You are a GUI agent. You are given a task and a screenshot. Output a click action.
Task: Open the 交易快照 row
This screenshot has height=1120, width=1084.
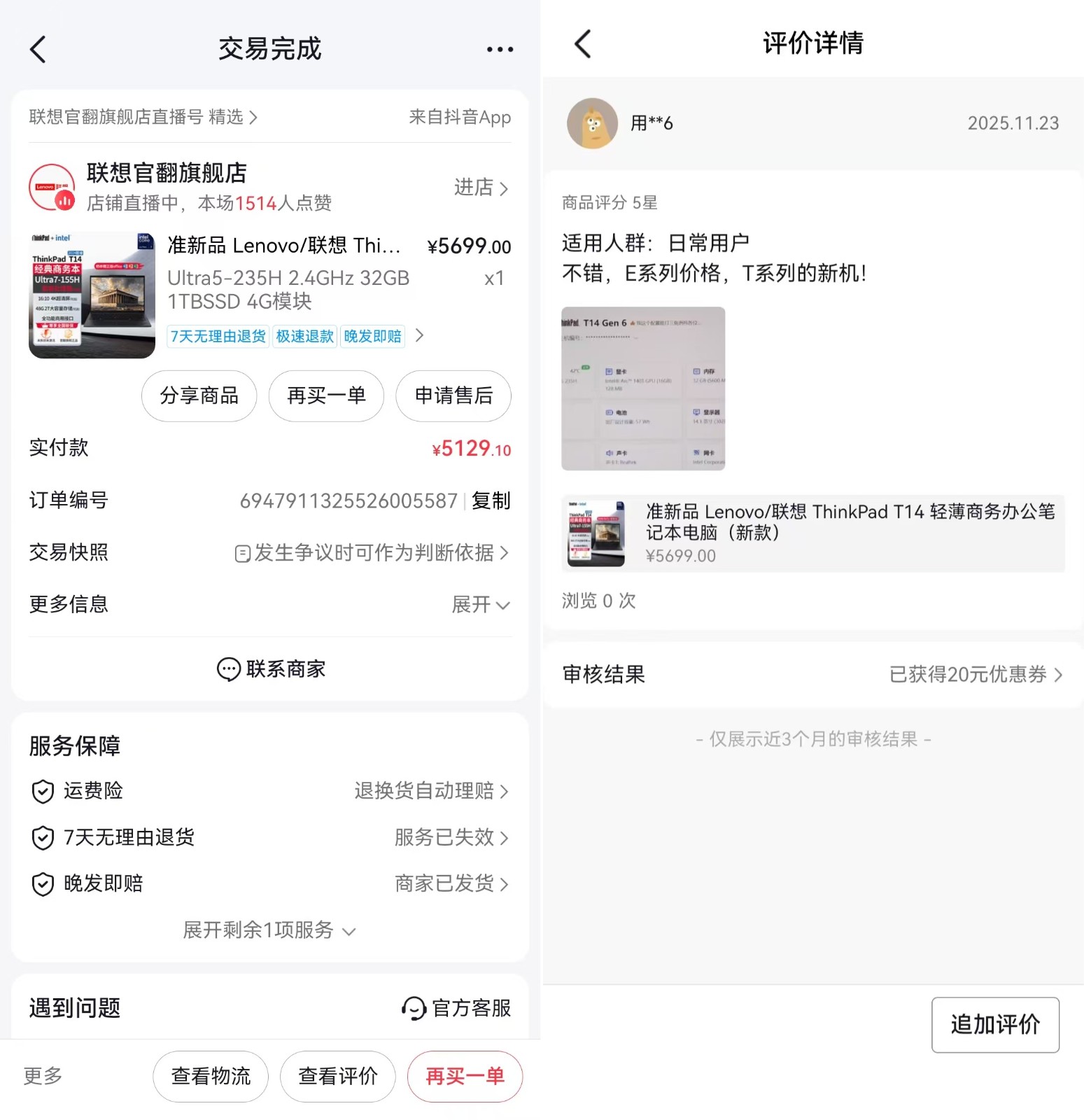click(x=371, y=553)
